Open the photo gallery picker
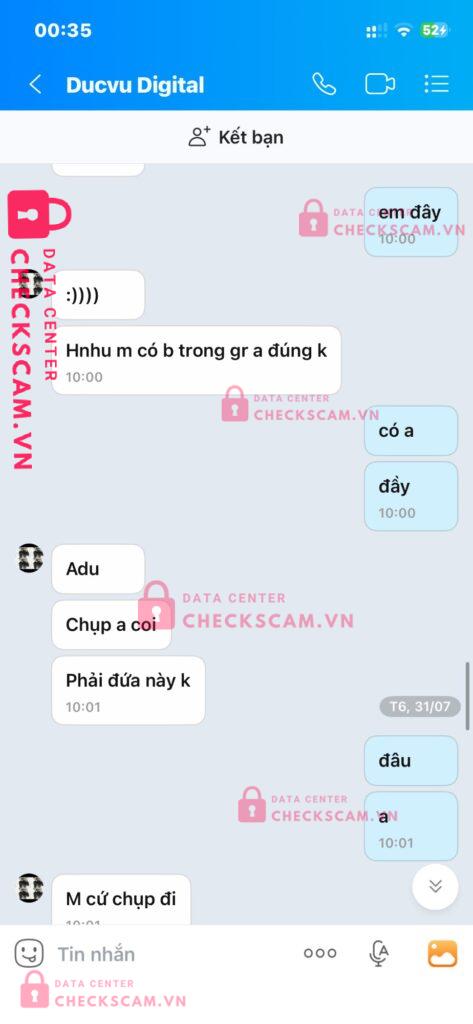The image size is (473, 1024). pyautogui.click(x=442, y=953)
